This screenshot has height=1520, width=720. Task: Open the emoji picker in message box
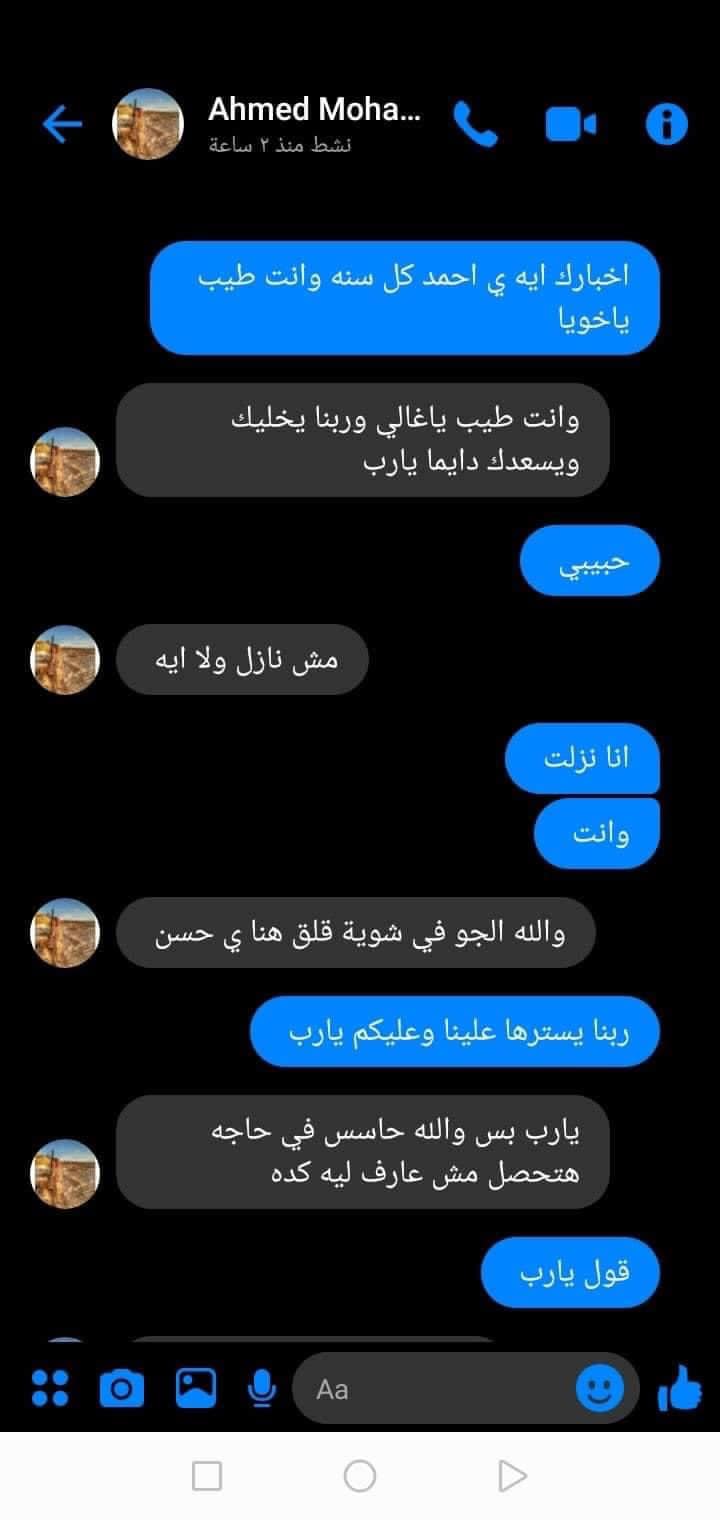pos(600,1388)
